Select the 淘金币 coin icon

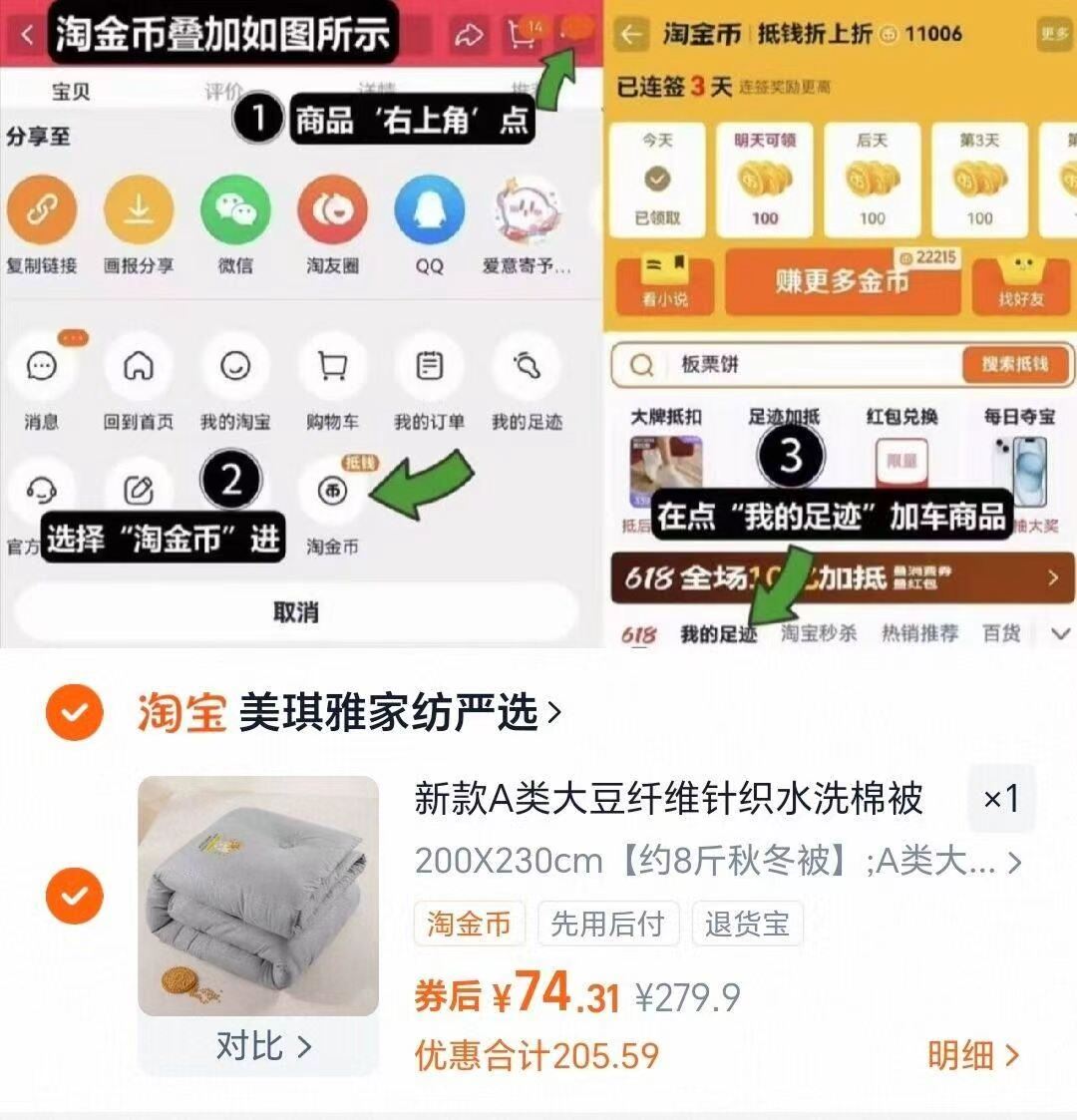coord(333,492)
